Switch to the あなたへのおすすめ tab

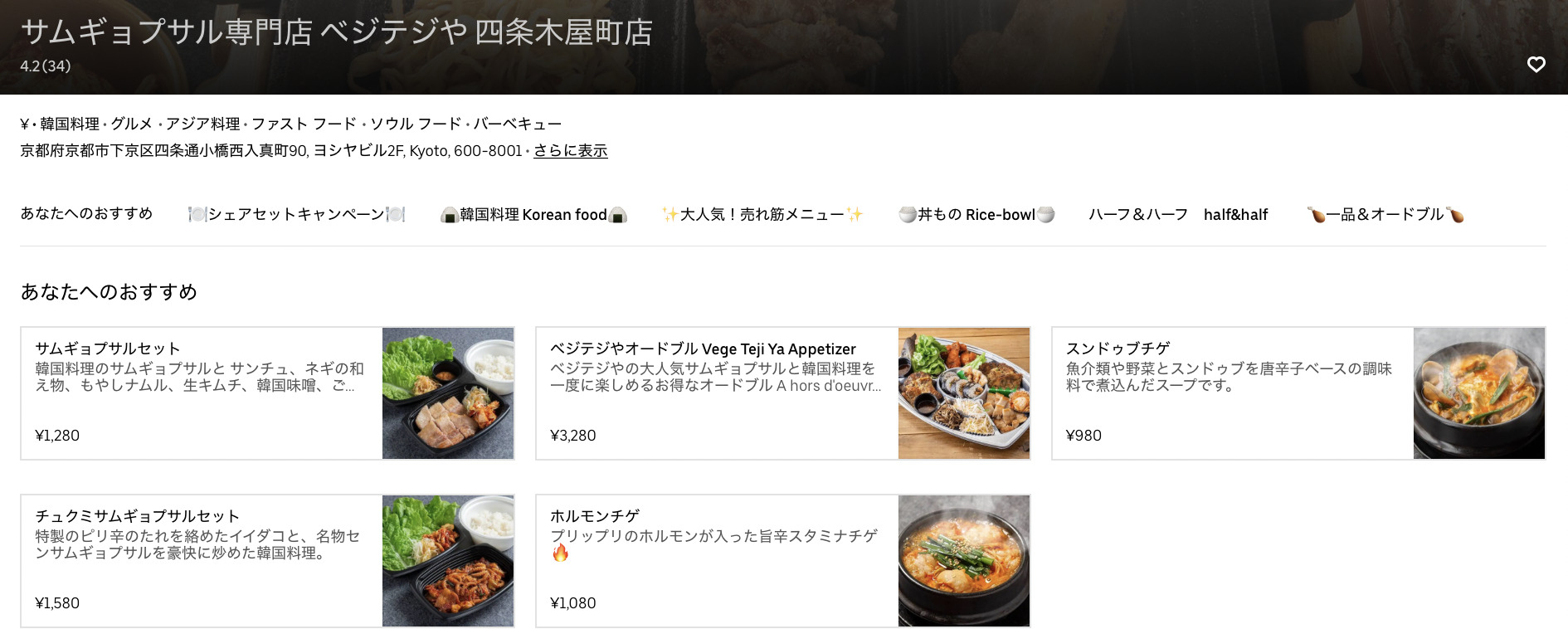point(86,214)
